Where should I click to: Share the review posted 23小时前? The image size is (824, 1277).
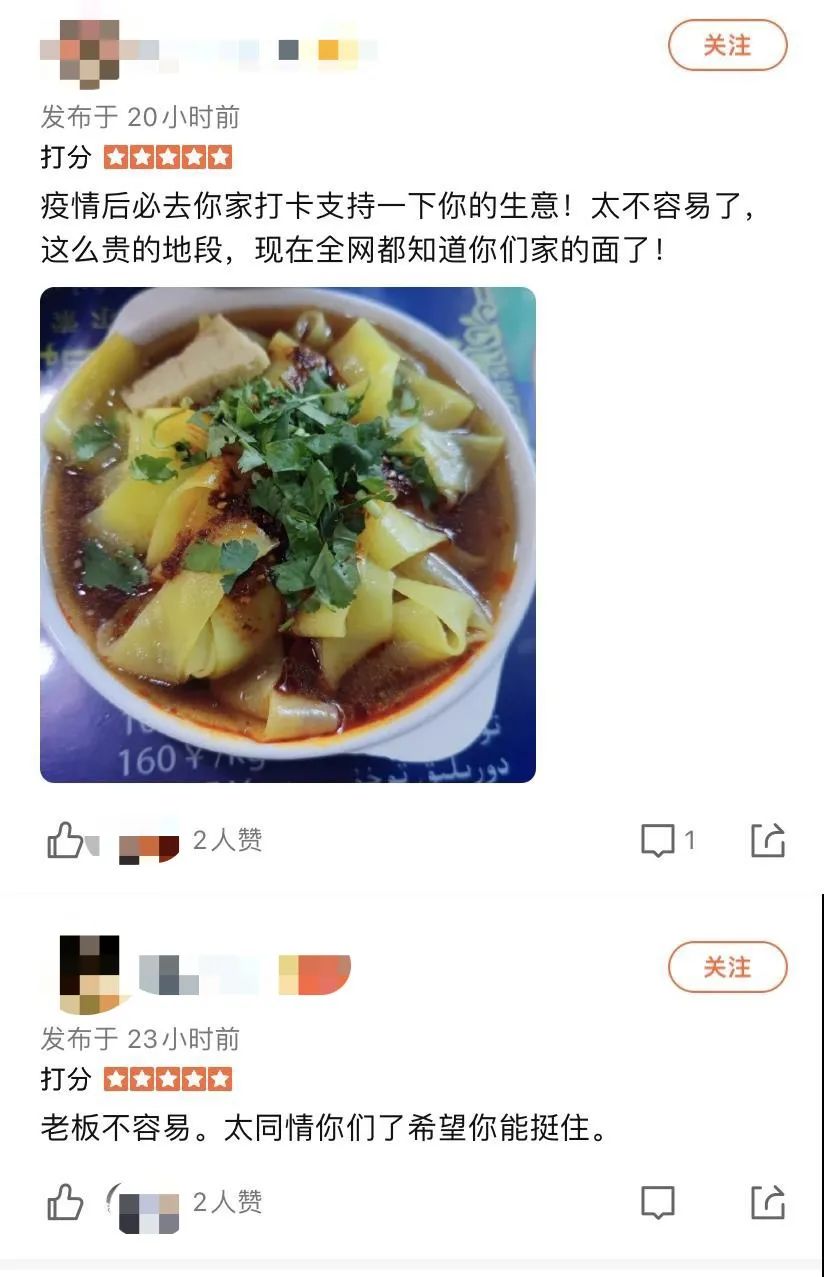pos(768,1201)
